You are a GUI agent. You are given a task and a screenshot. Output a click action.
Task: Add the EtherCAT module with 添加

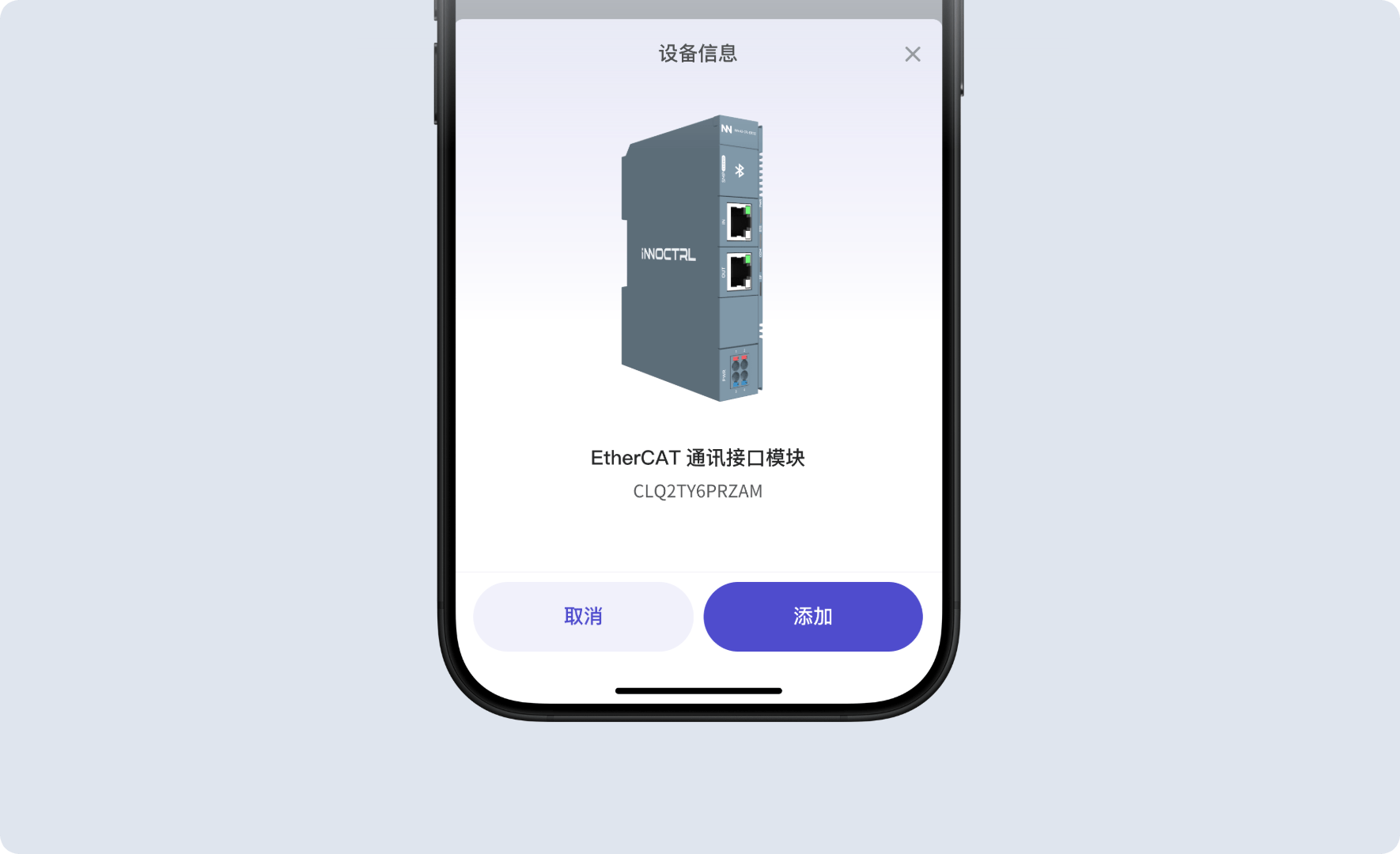812,617
